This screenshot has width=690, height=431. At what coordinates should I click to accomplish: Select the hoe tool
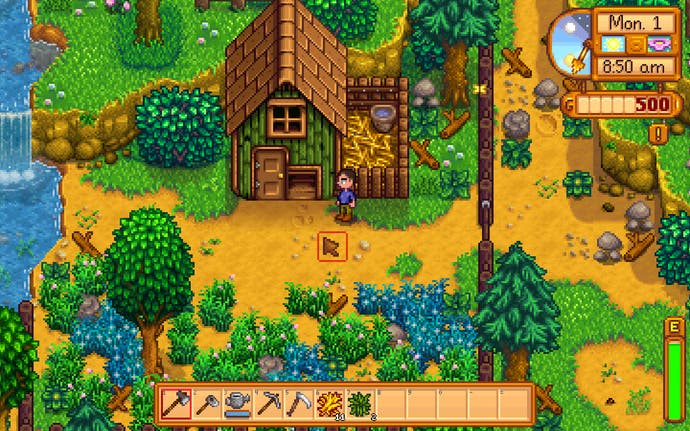click(x=207, y=404)
